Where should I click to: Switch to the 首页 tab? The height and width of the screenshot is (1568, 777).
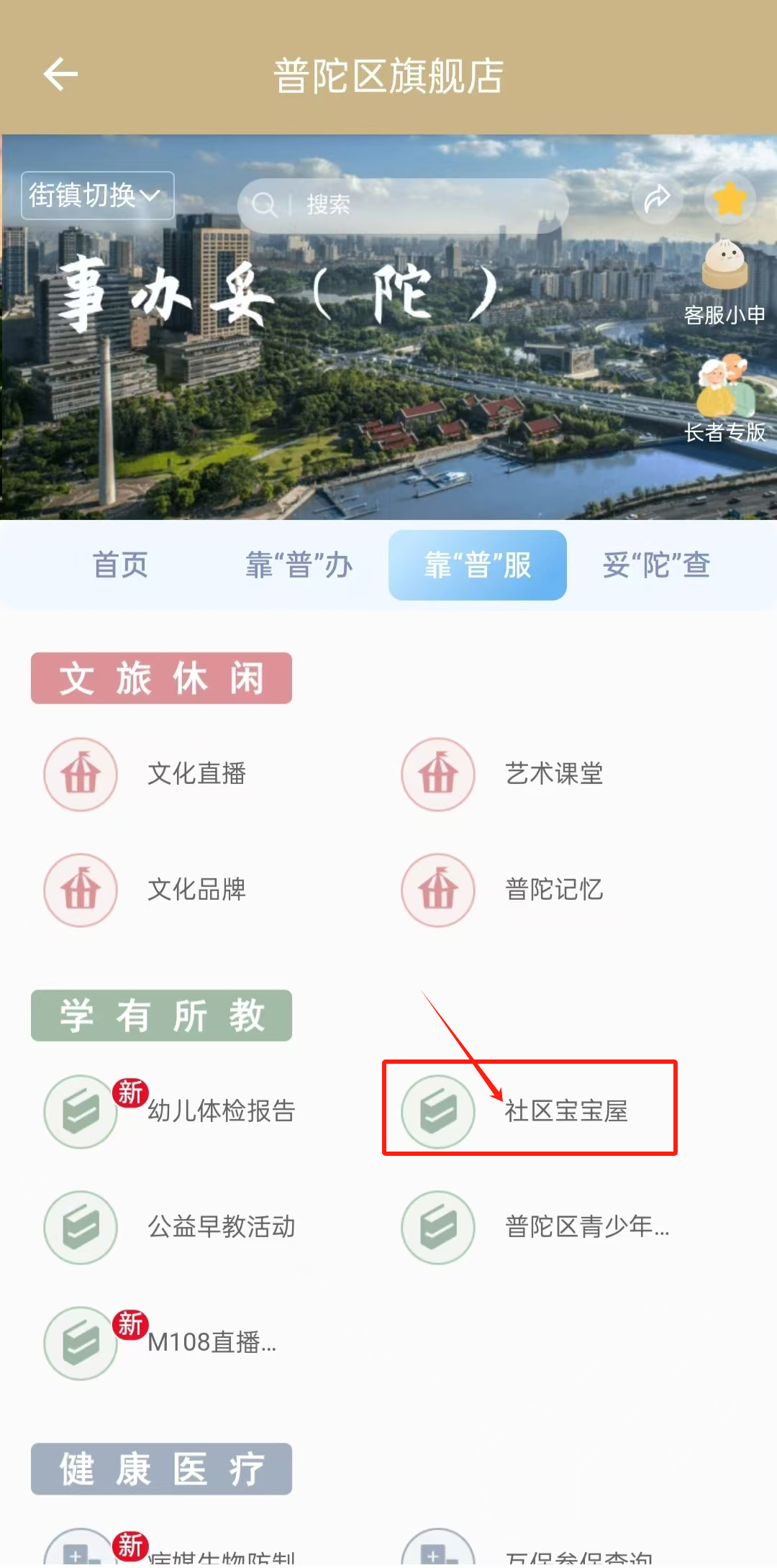click(120, 565)
